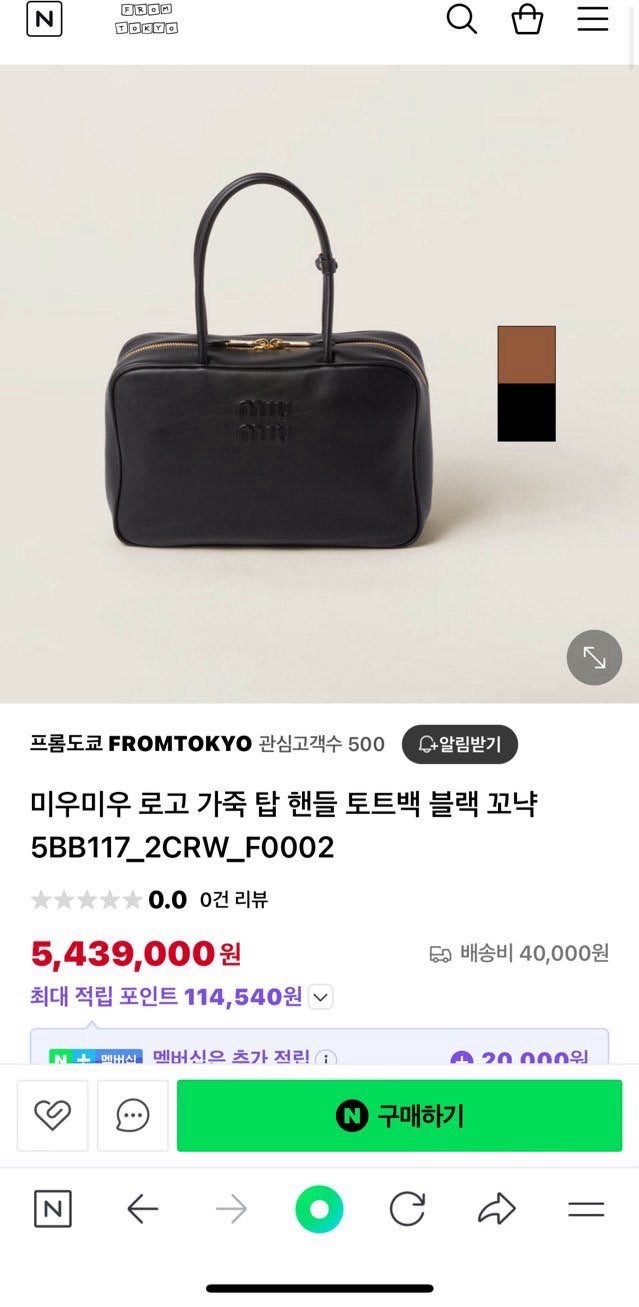This screenshot has height=1307, width=639.
Task: Open the Naver N button in bottom toolbar
Action: [x=53, y=1209]
